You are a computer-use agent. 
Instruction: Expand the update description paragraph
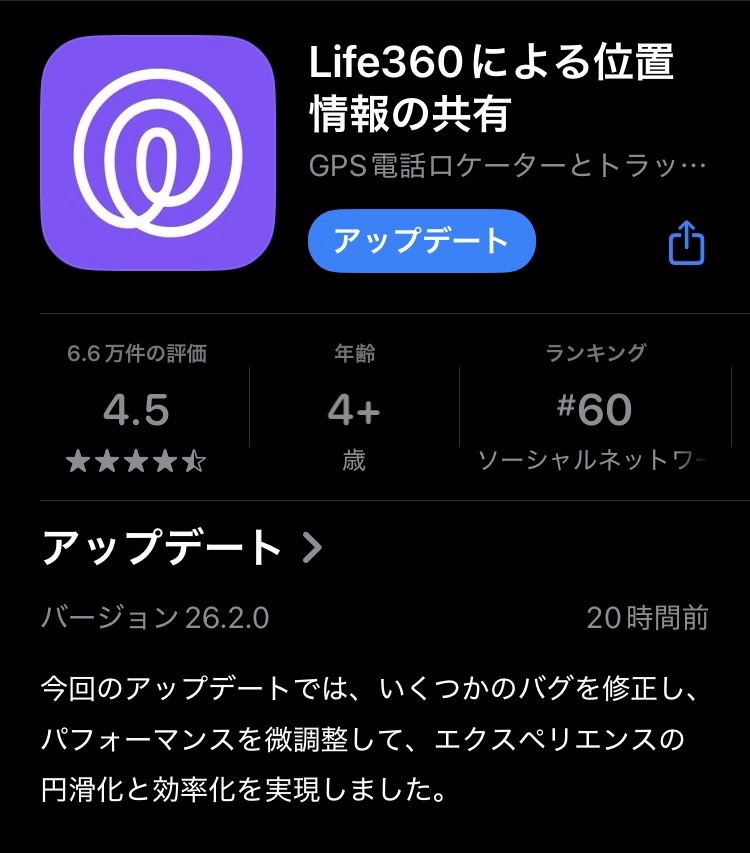point(375,730)
